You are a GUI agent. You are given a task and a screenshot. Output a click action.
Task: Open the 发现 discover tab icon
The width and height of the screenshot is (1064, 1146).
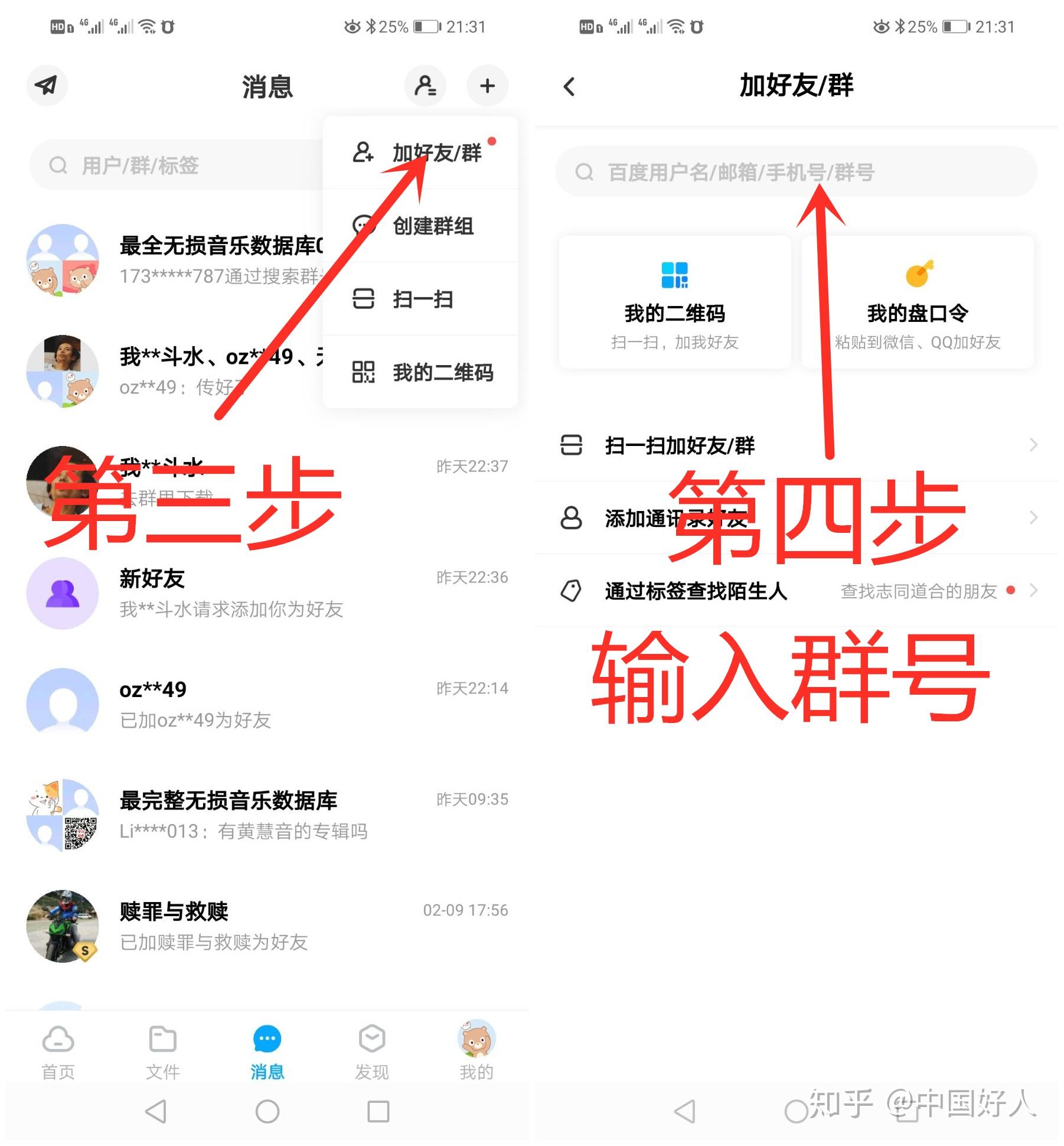click(371, 1043)
